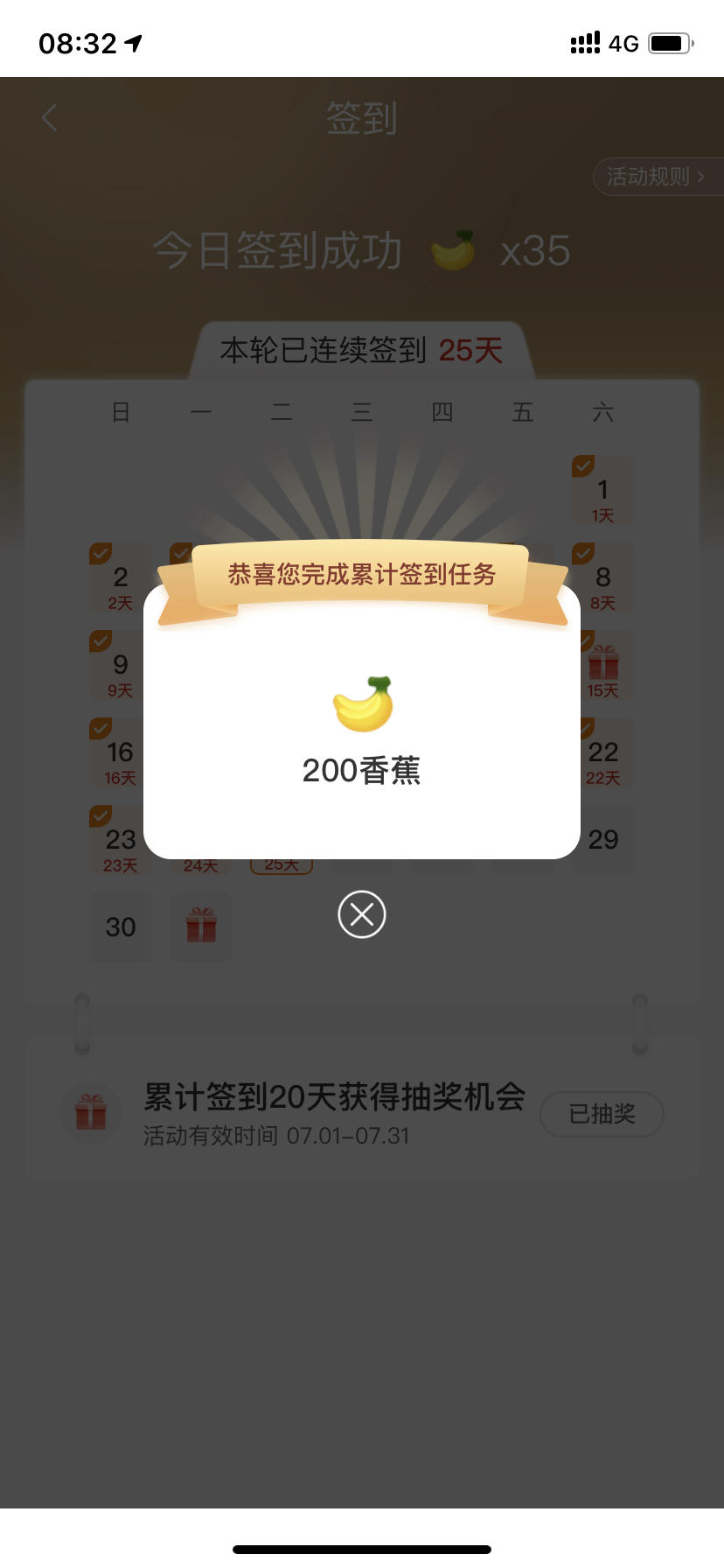This screenshot has width=724, height=1568.
Task: Tap the 已抽奖 lottery button
Action: click(602, 1114)
